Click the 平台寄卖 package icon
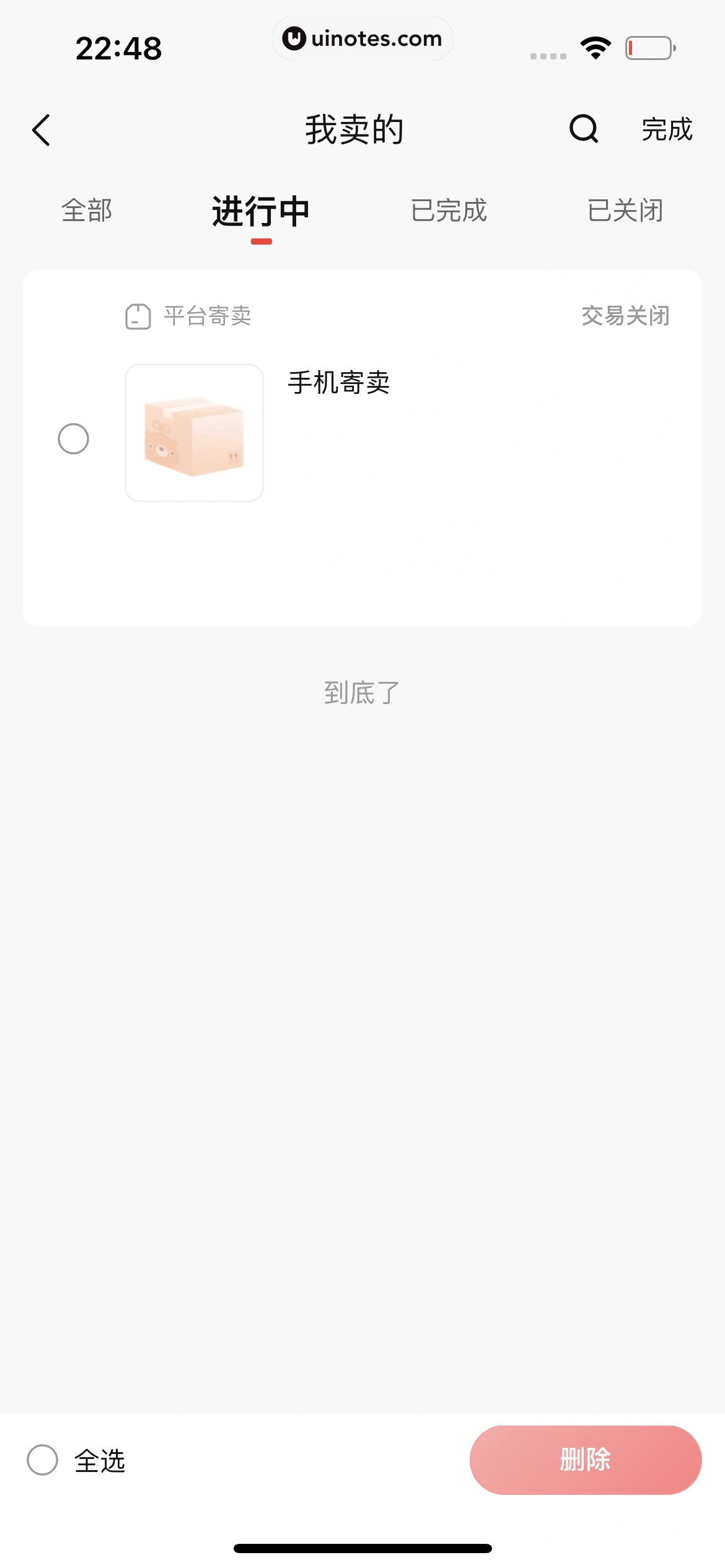 (137, 315)
